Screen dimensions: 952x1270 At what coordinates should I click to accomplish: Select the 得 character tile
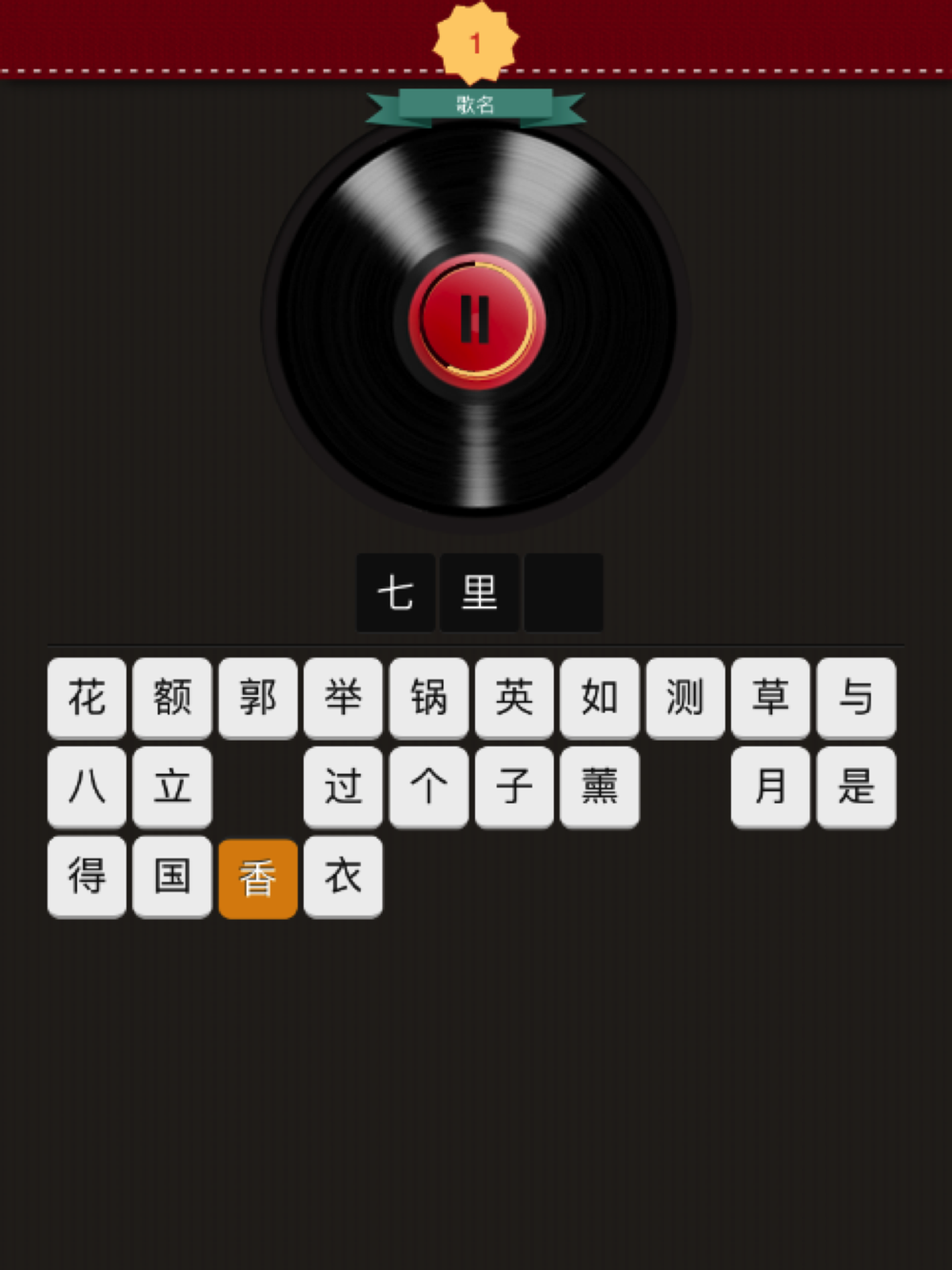point(87,877)
